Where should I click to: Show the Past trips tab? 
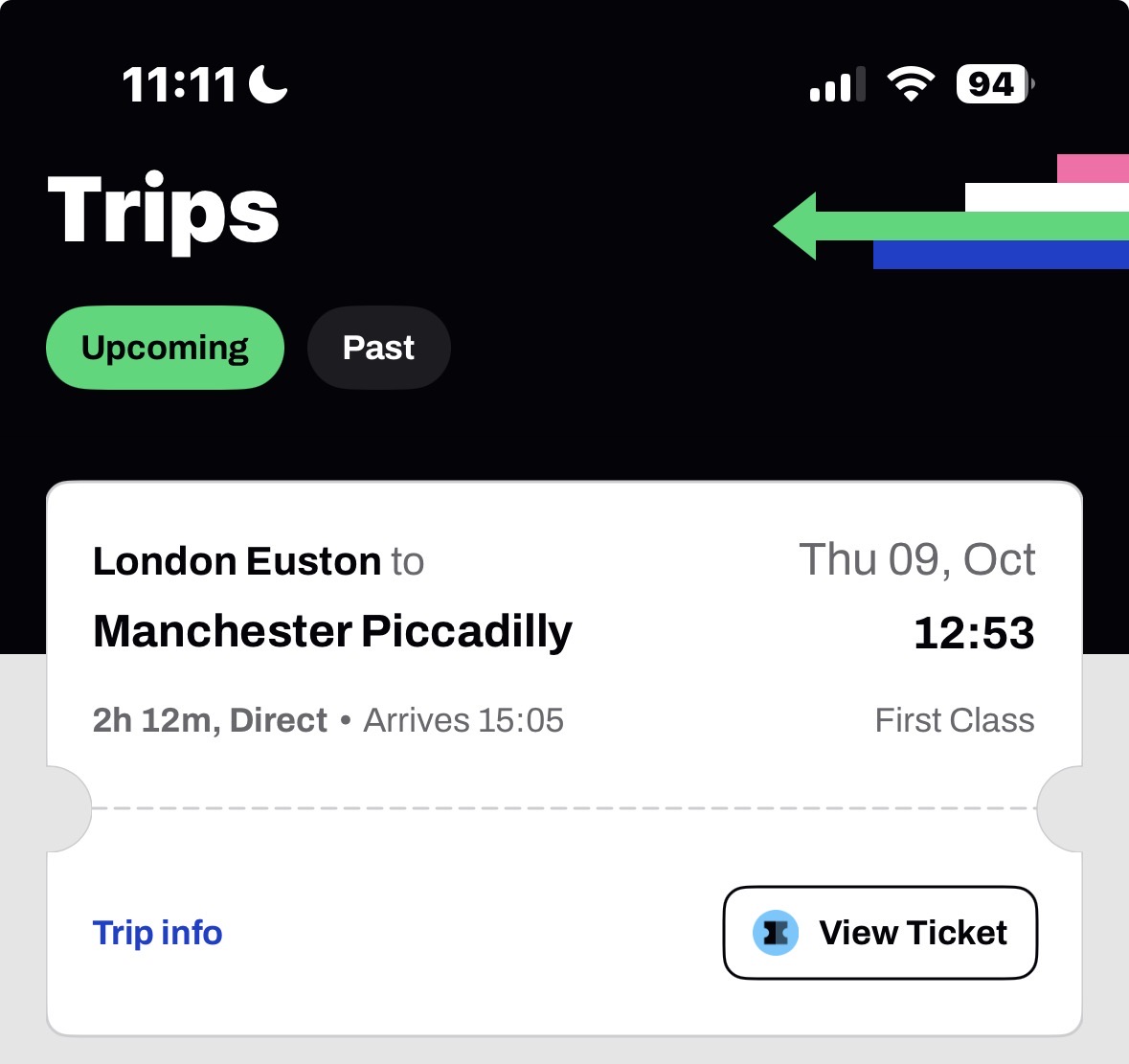(x=378, y=348)
